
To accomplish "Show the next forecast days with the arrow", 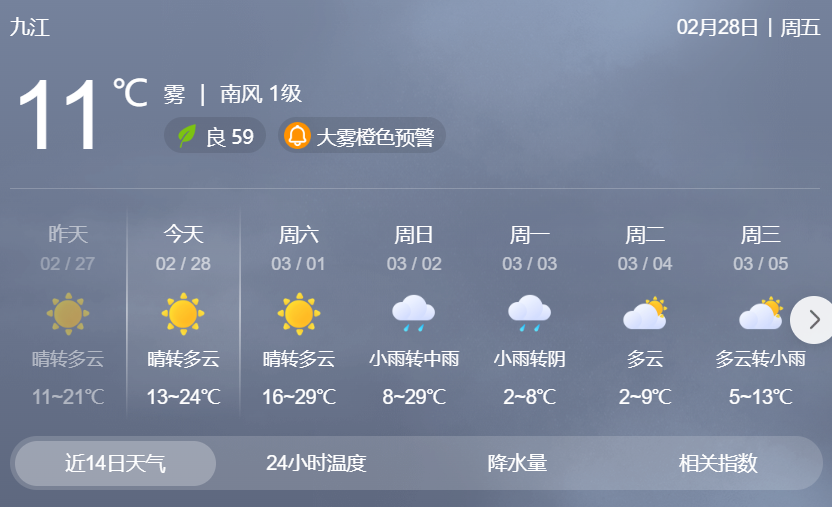I will click(813, 320).
